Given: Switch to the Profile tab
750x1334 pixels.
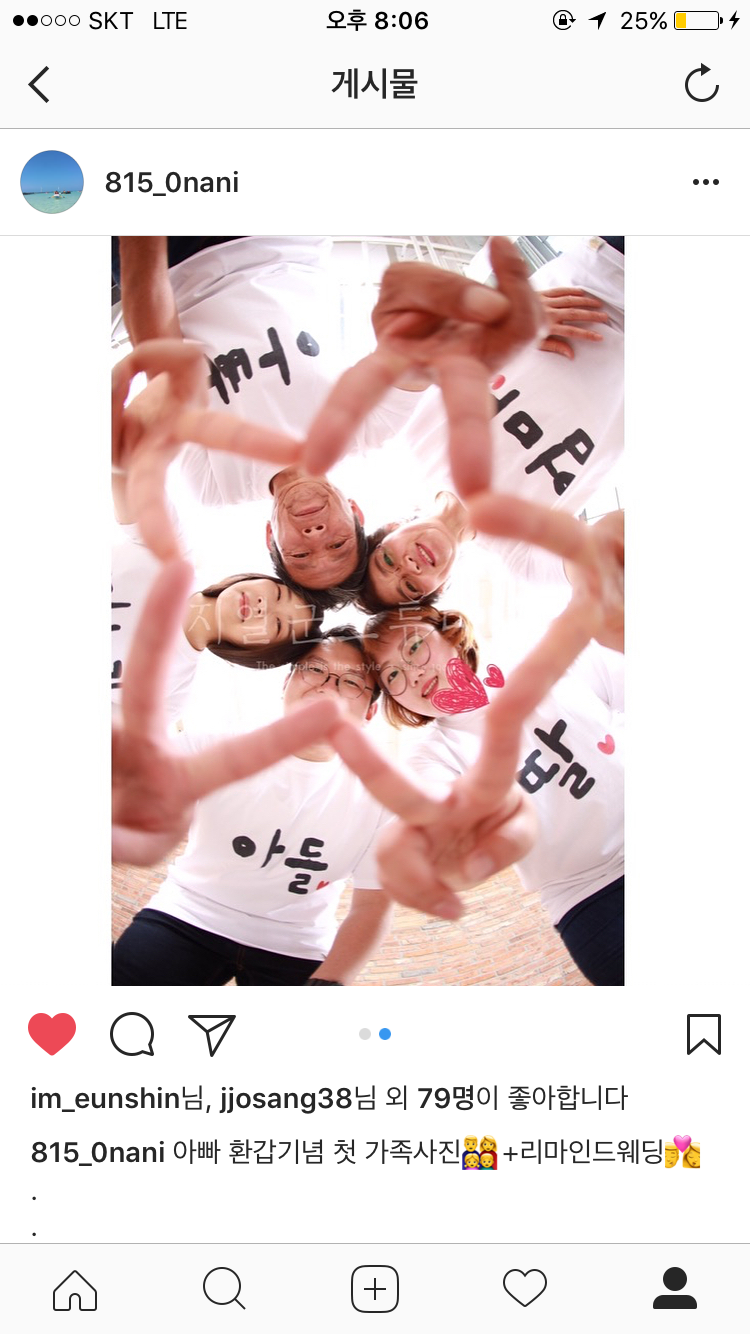Looking at the screenshot, I should [x=675, y=1289].
